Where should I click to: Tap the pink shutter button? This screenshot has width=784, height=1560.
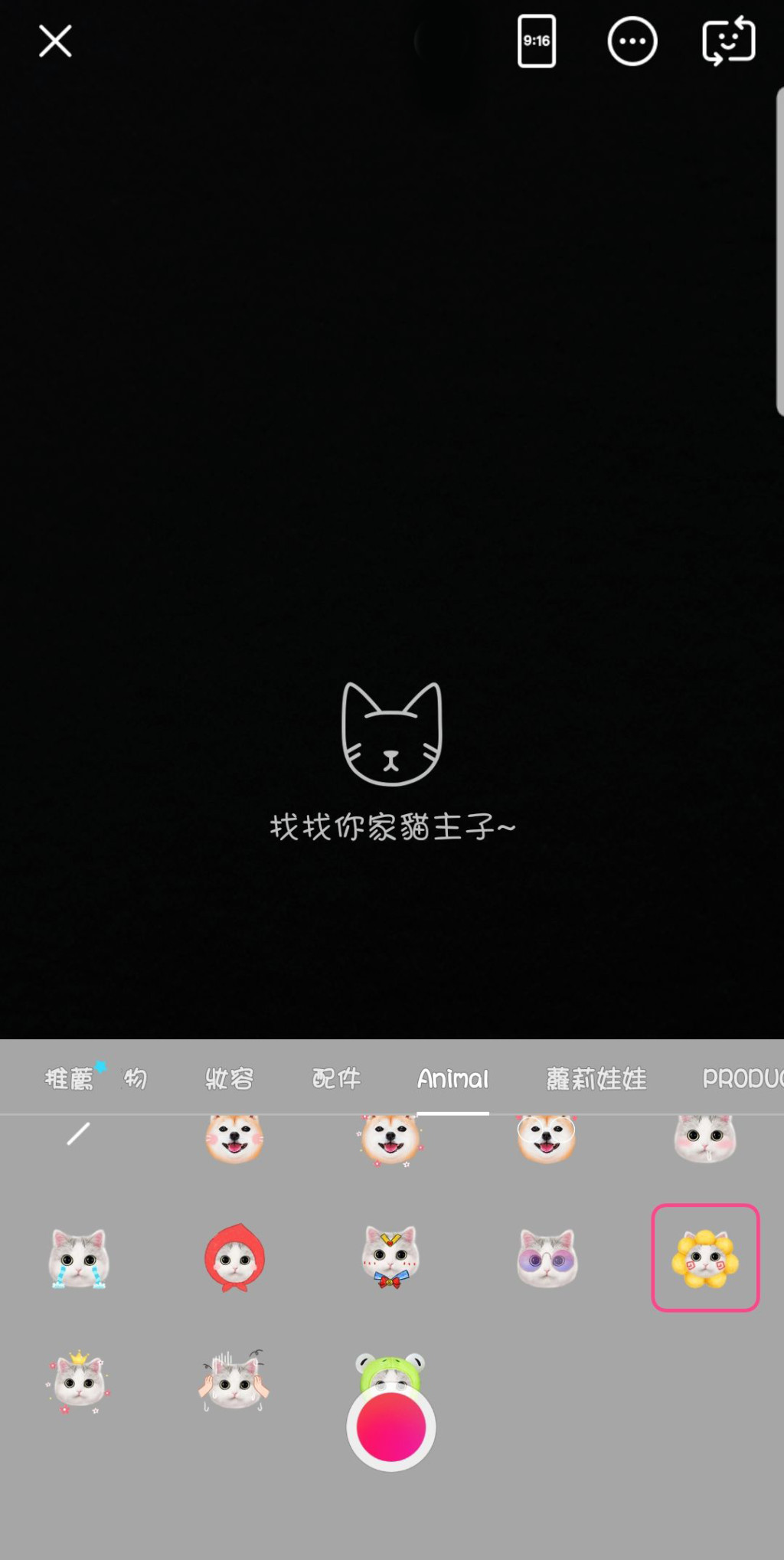pyautogui.click(x=391, y=1427)
